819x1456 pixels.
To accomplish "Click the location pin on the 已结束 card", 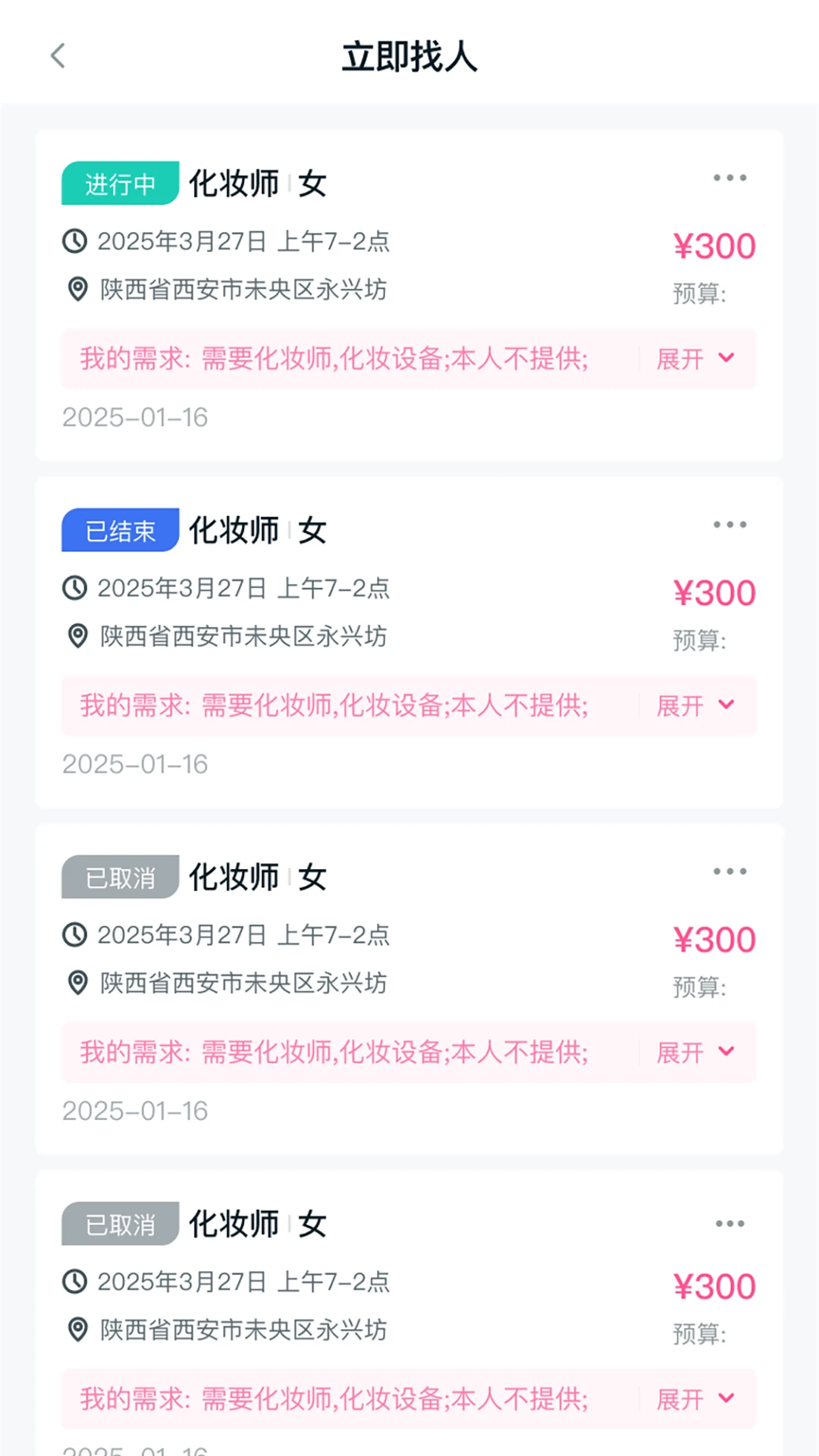I will 77,637.
